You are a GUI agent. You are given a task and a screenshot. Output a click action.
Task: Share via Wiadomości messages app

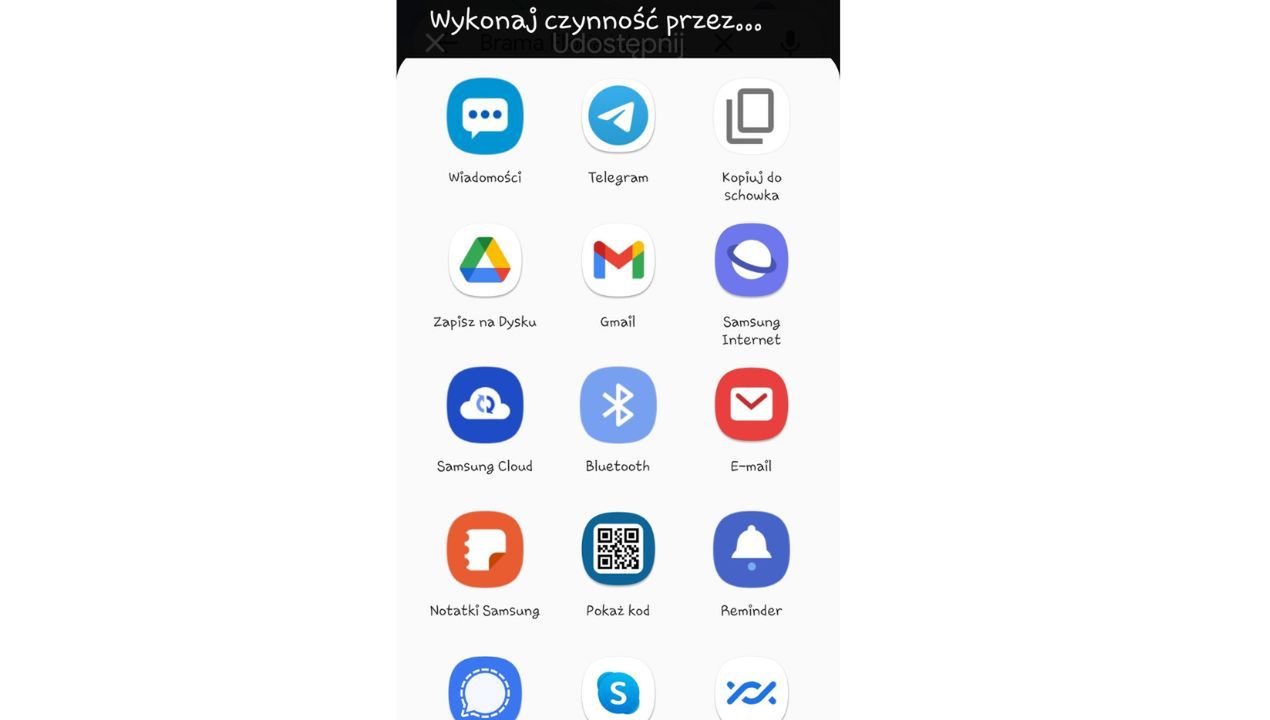tap(485, 117)
